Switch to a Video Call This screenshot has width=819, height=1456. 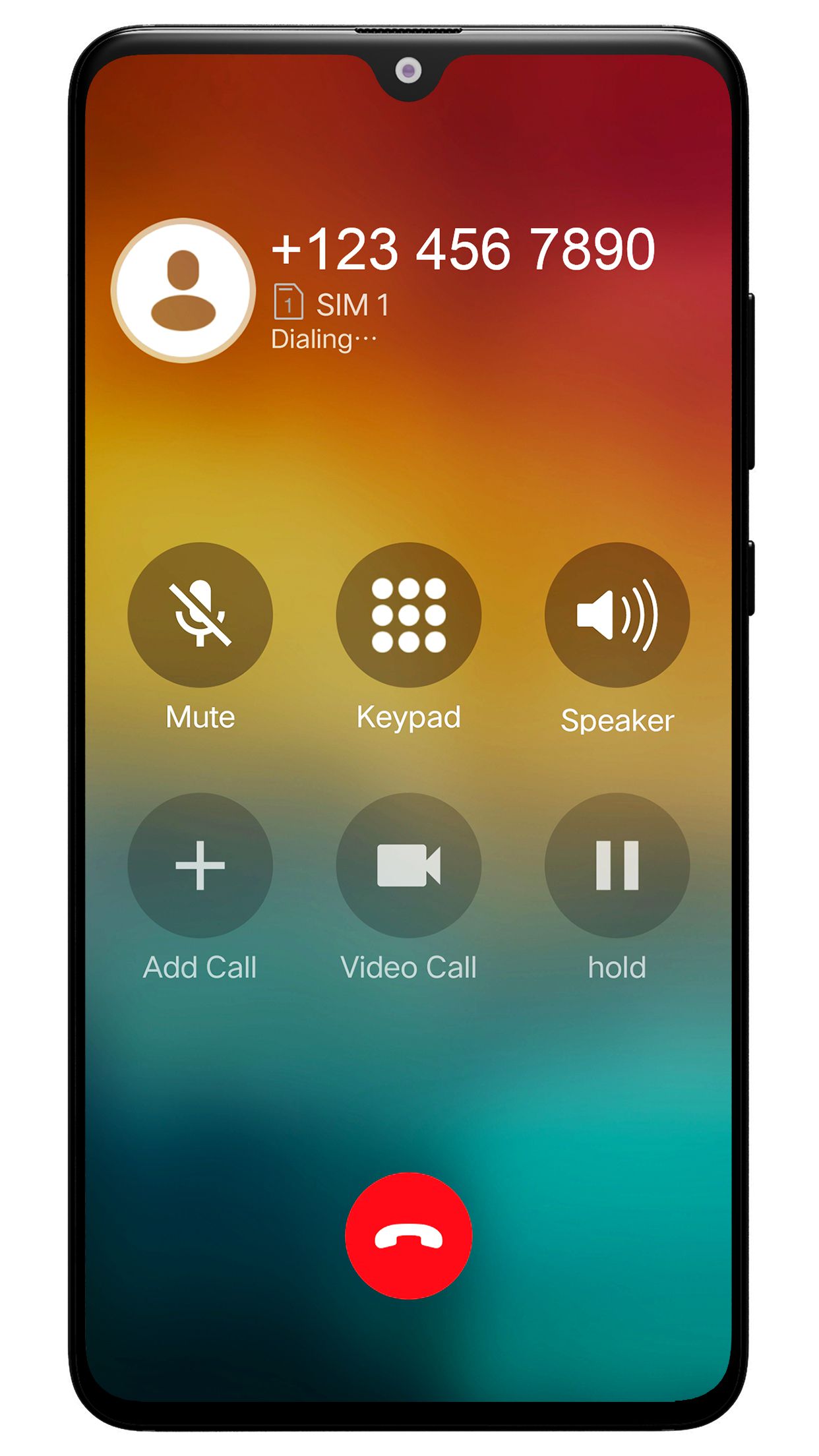click(x=409, y=866)
